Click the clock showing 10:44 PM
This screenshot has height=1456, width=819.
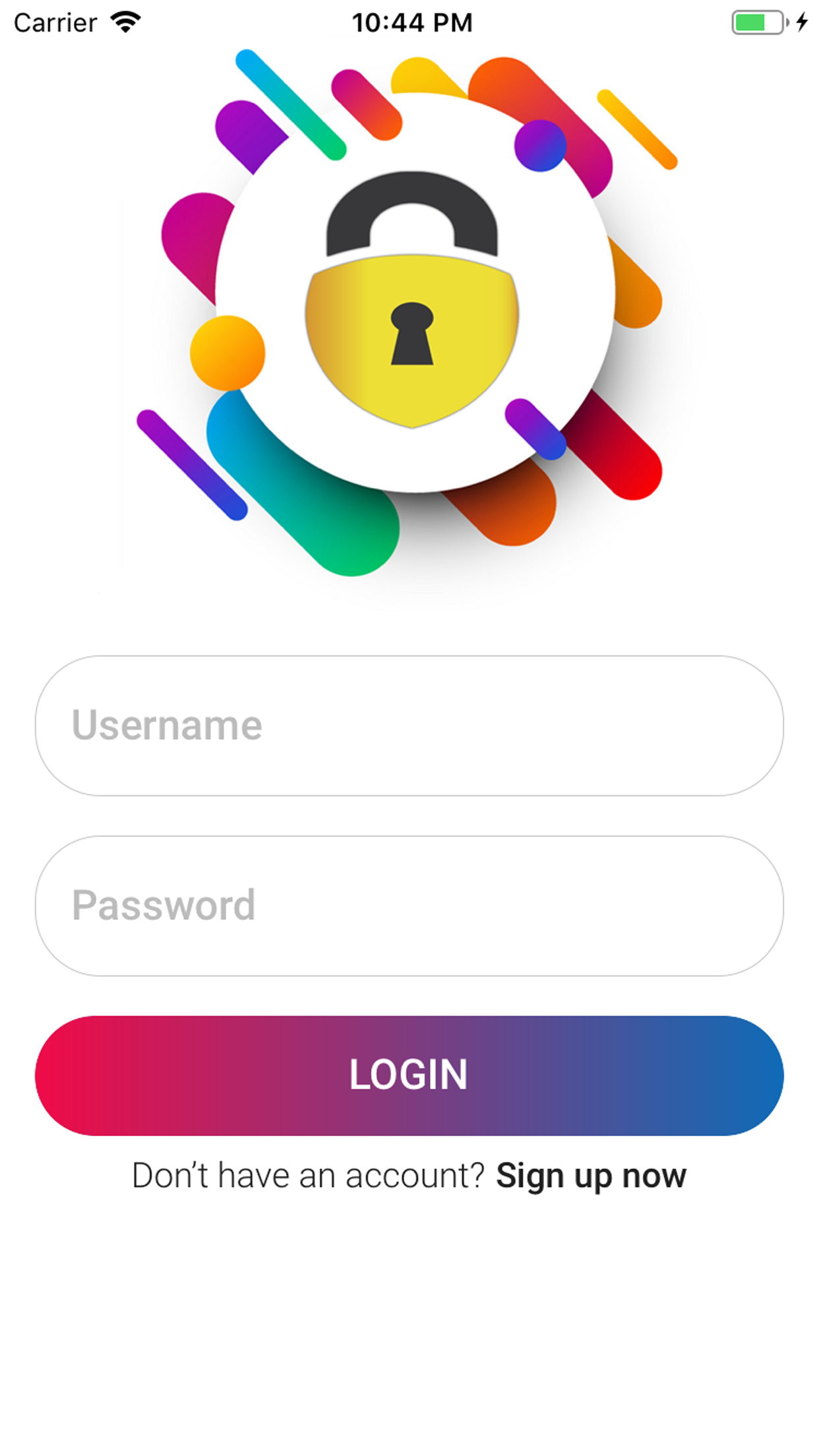click(410, 22)
